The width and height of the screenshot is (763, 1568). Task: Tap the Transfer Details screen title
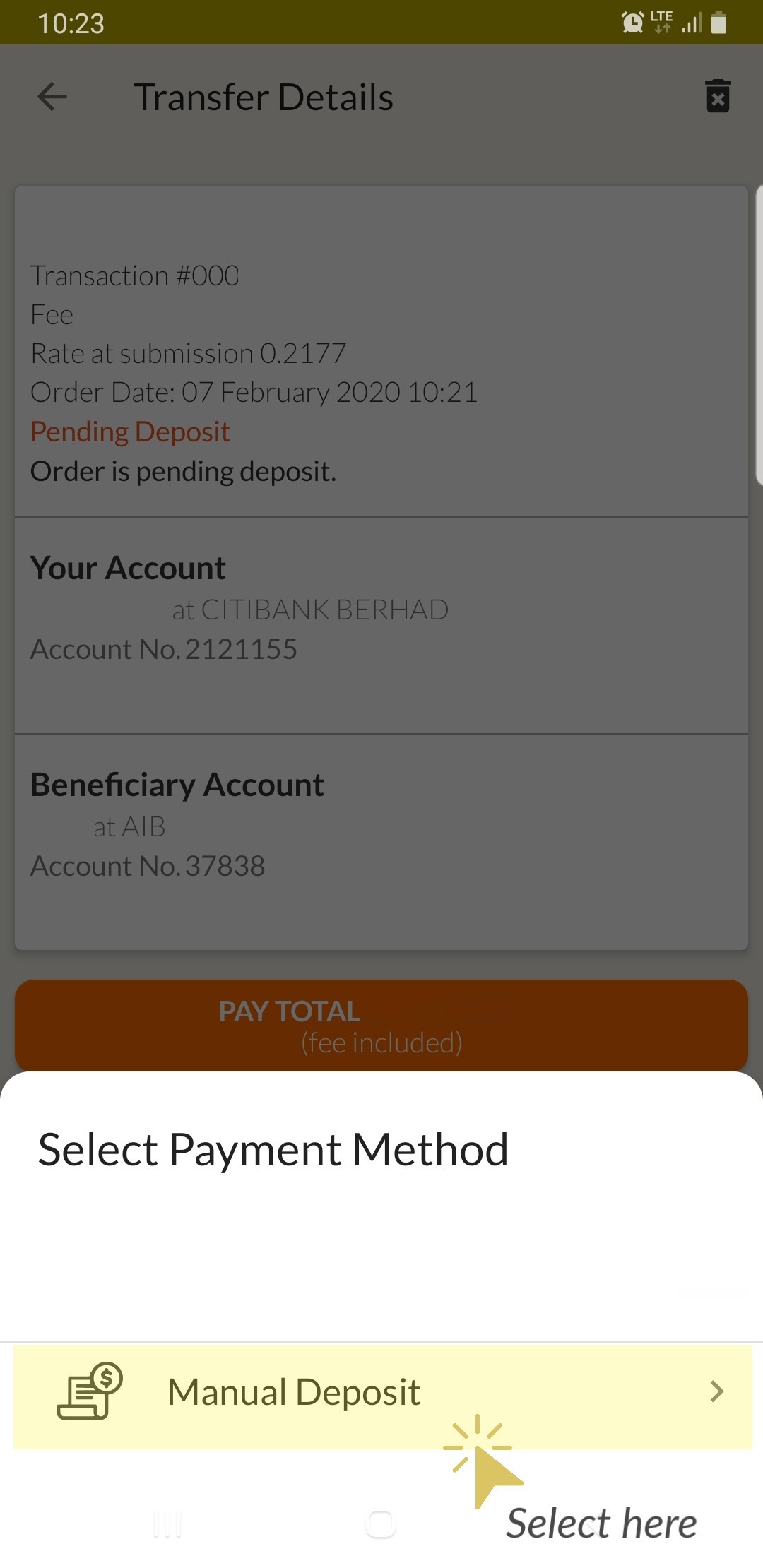click(265, 97)
